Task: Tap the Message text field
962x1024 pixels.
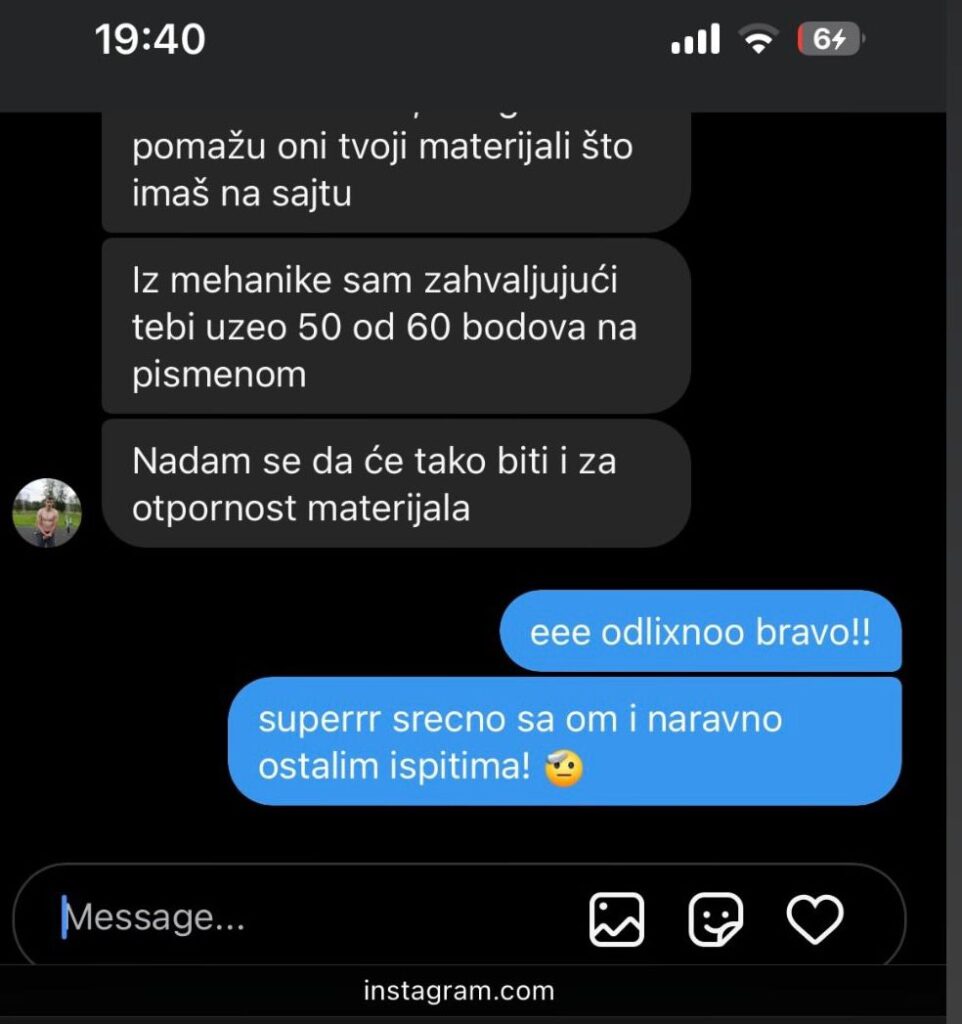Action: tap(300, 918)
